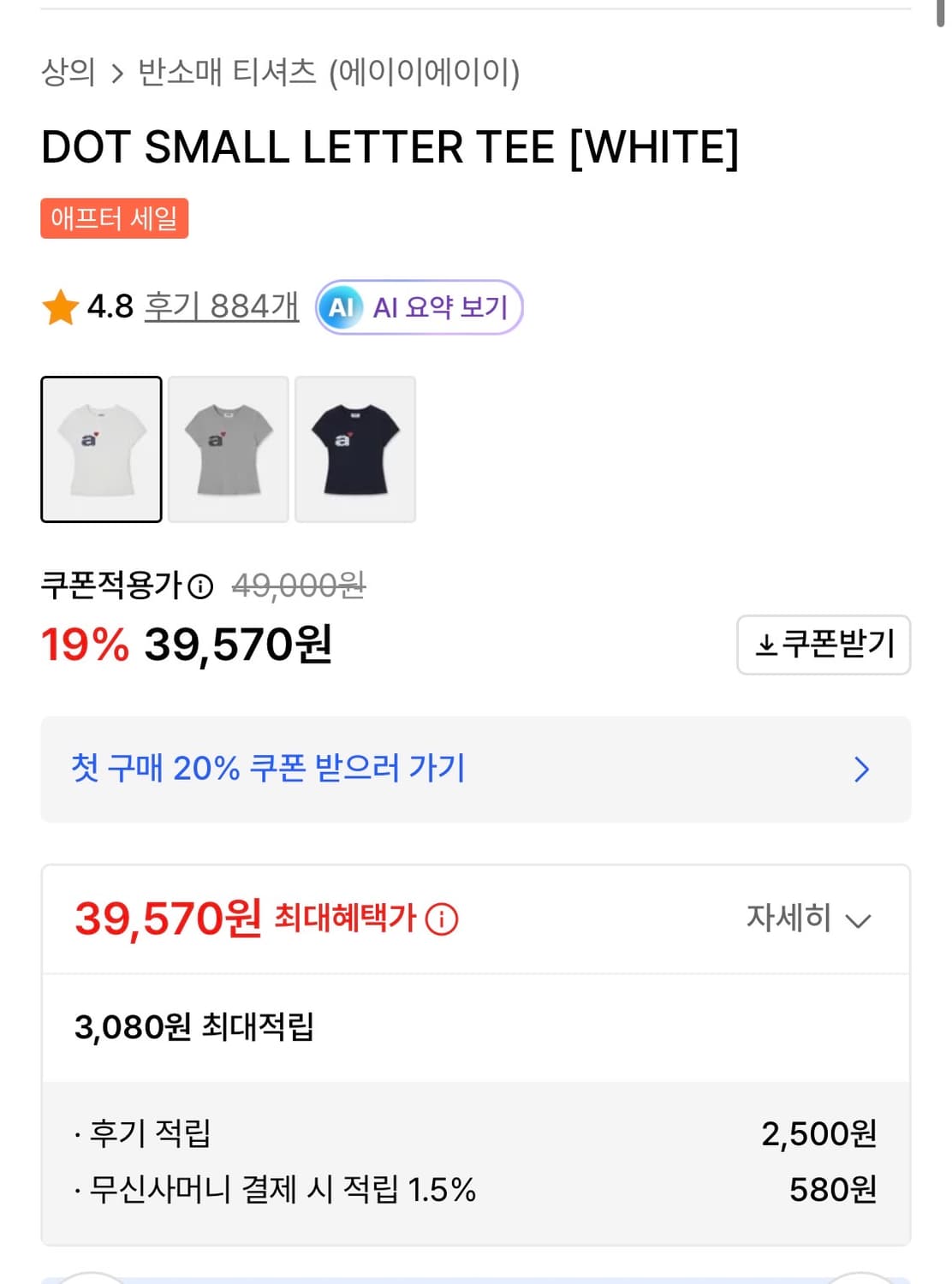The height and width of the screenshot is (1284, 952).
Task: Tap the info icon next to 쿠폰적용가
Action: click(x=202, y=586)
